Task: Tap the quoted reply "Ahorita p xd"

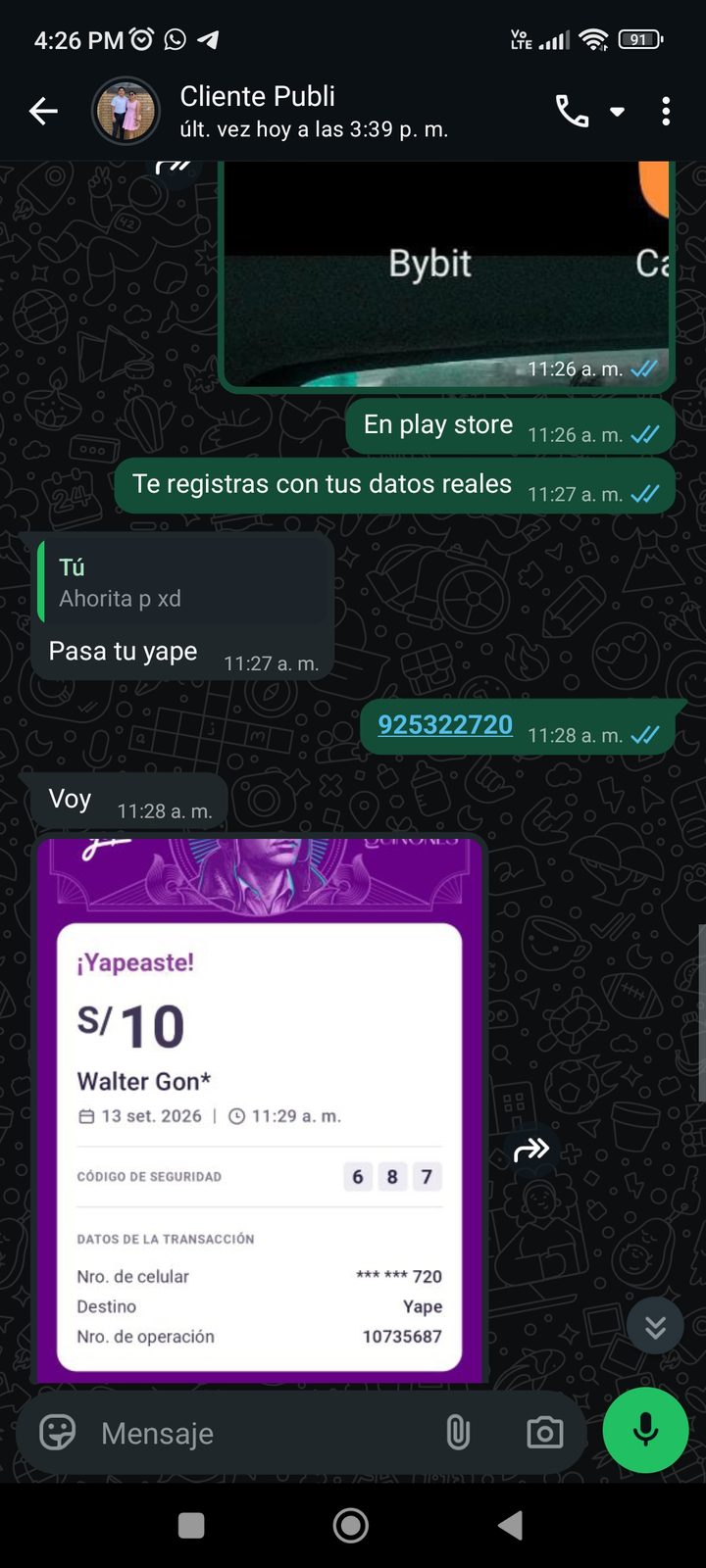Action: (184, 582)
